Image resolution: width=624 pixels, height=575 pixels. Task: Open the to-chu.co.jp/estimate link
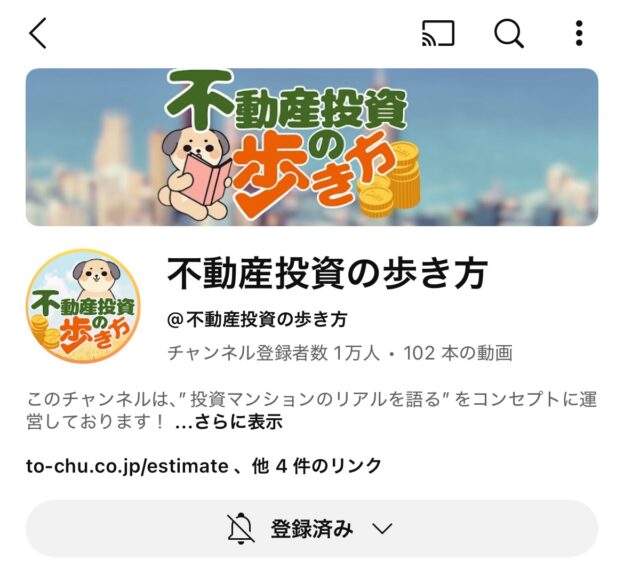point(126,466)
